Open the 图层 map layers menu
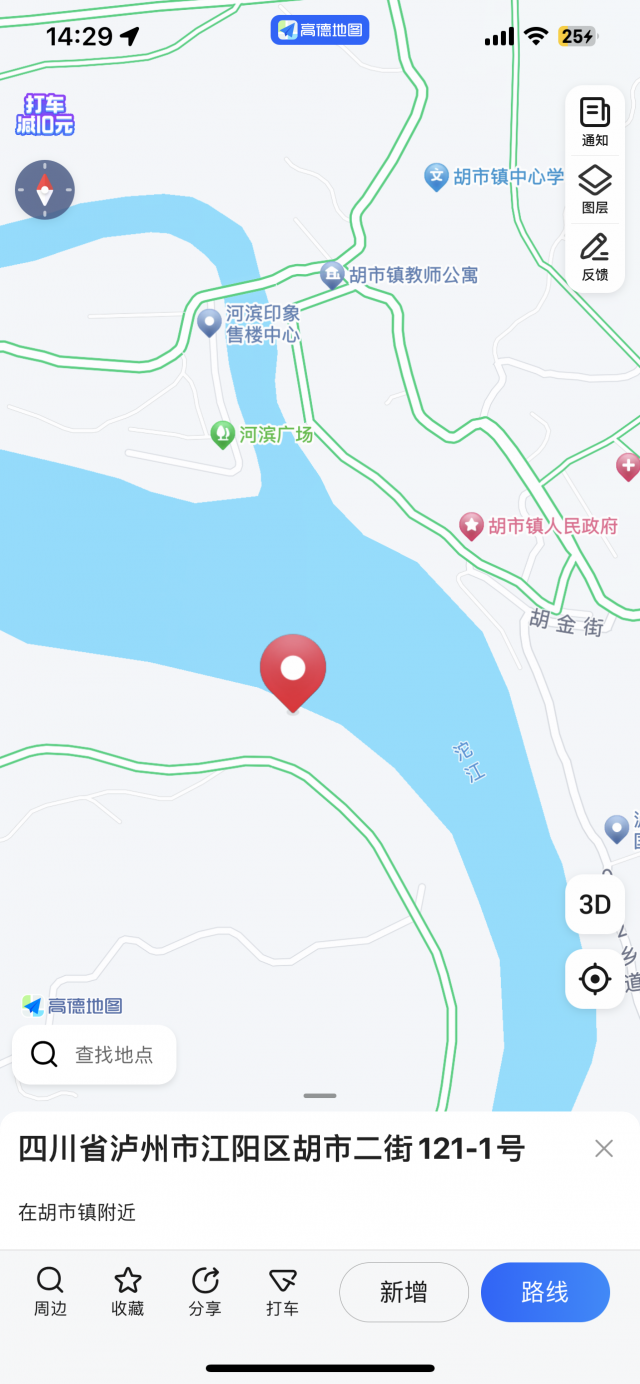This screenshot has width=640, height=1384. (595, 190)
